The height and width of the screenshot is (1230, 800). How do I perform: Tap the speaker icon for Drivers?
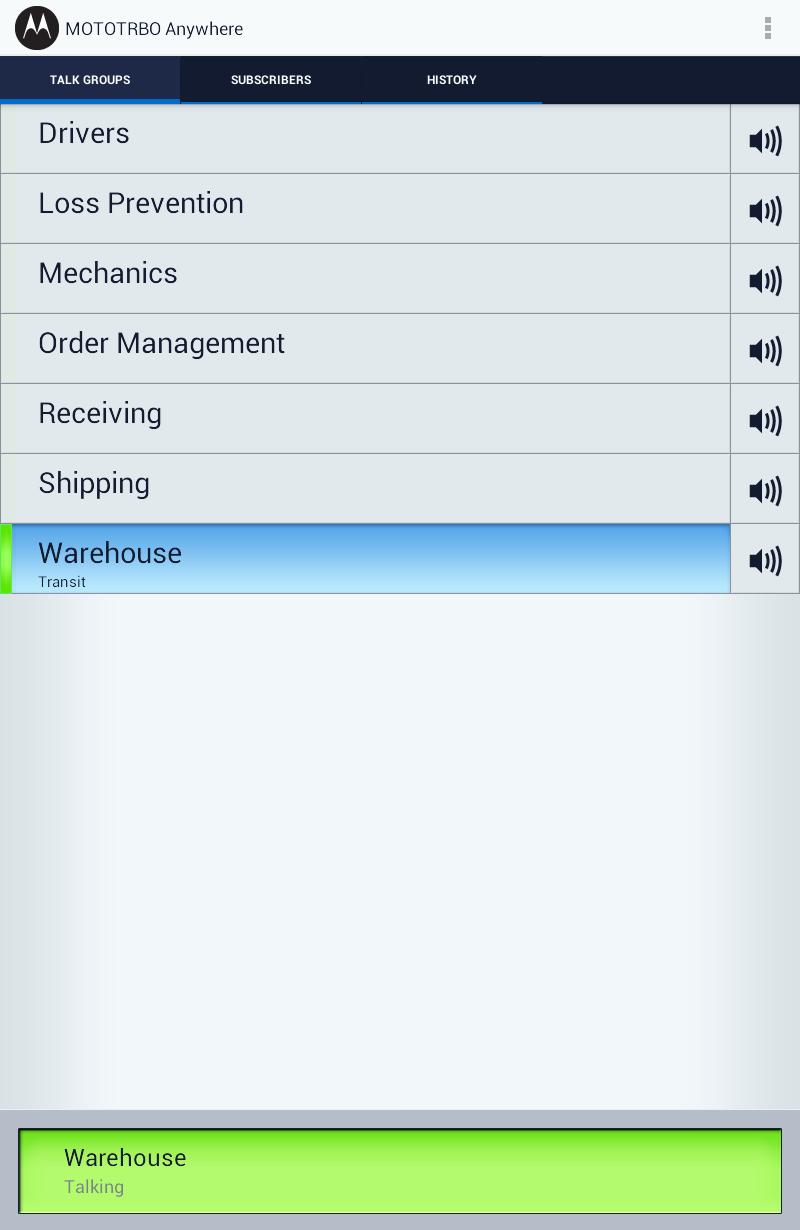pyautogui.click(x=764, y=141)
